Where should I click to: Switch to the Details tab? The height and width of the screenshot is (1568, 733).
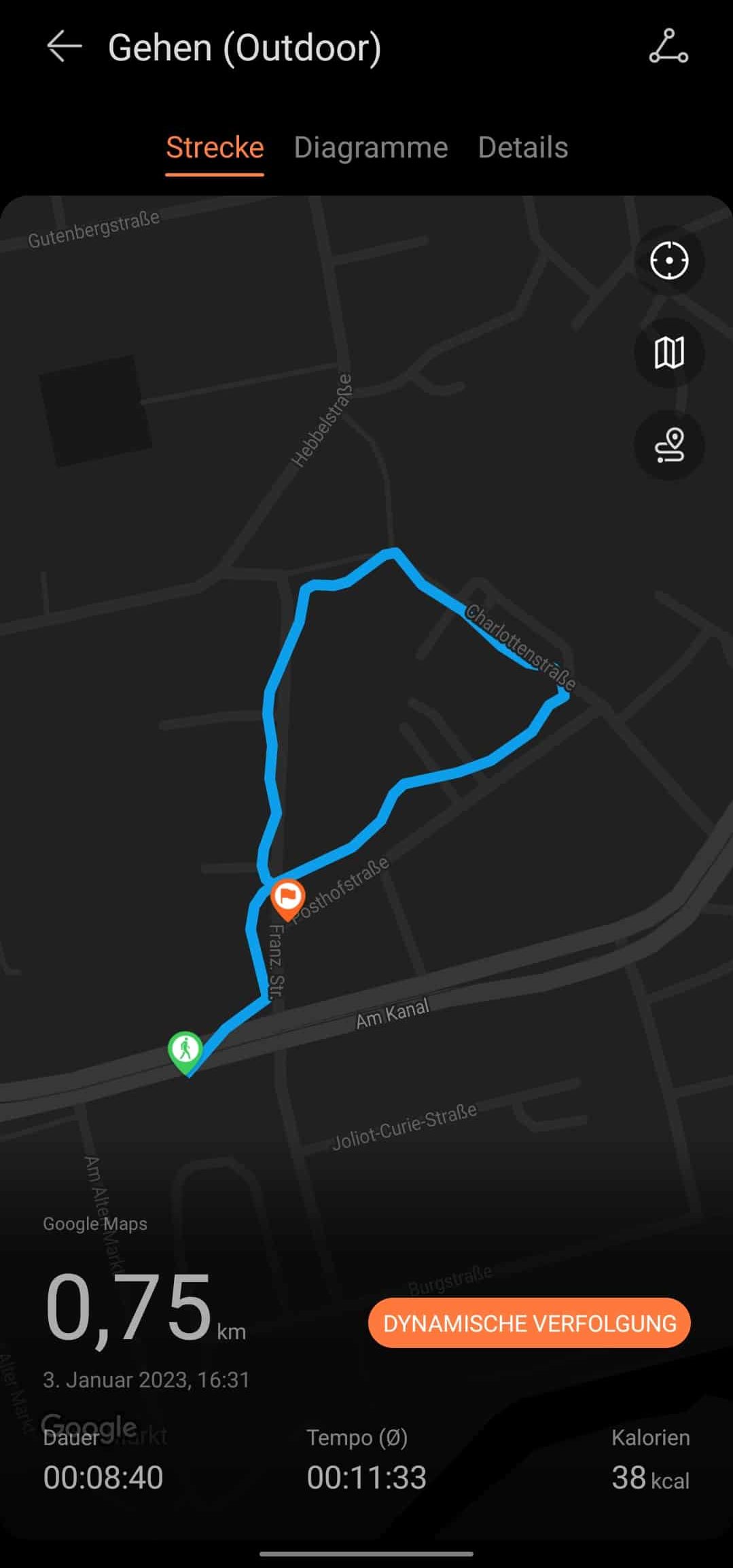(523, 147)
